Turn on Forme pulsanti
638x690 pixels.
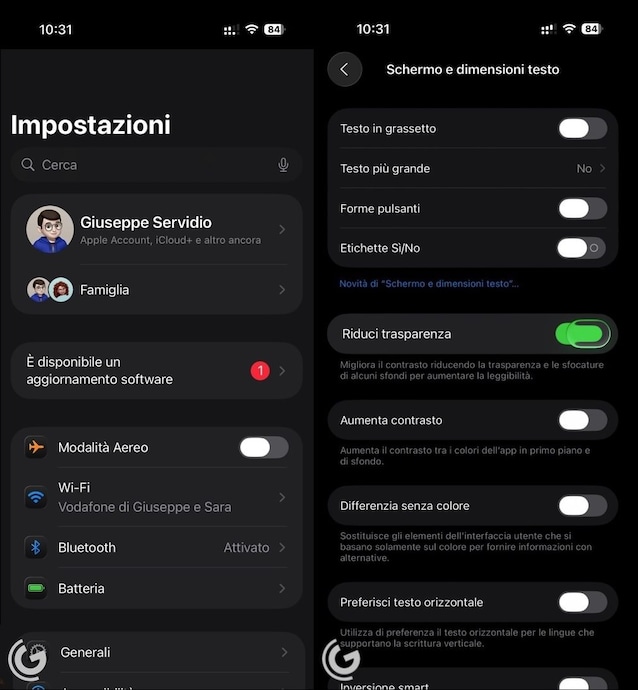[x=582, y=208]
